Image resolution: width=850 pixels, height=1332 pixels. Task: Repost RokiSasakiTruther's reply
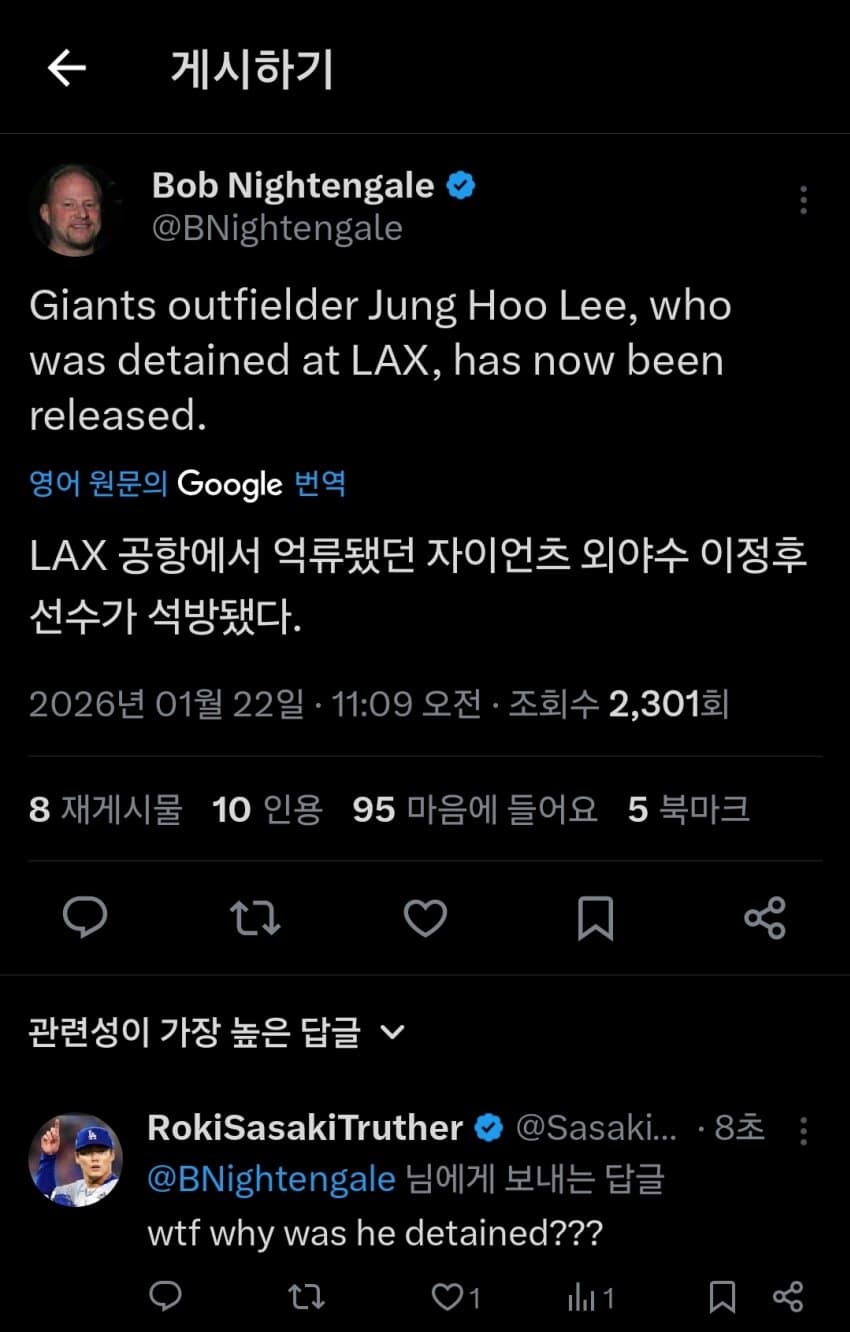[306, 1297]
